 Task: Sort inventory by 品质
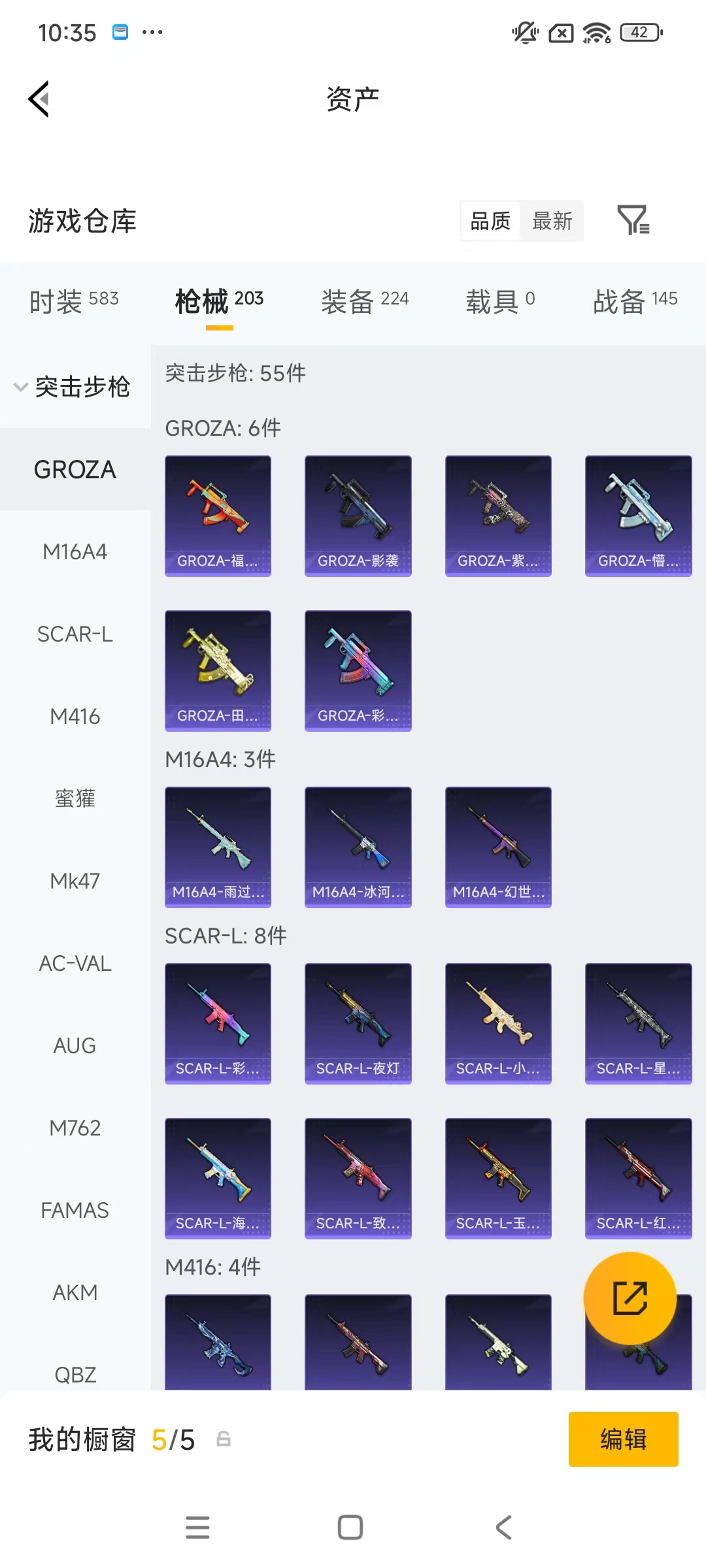[490, 221]
